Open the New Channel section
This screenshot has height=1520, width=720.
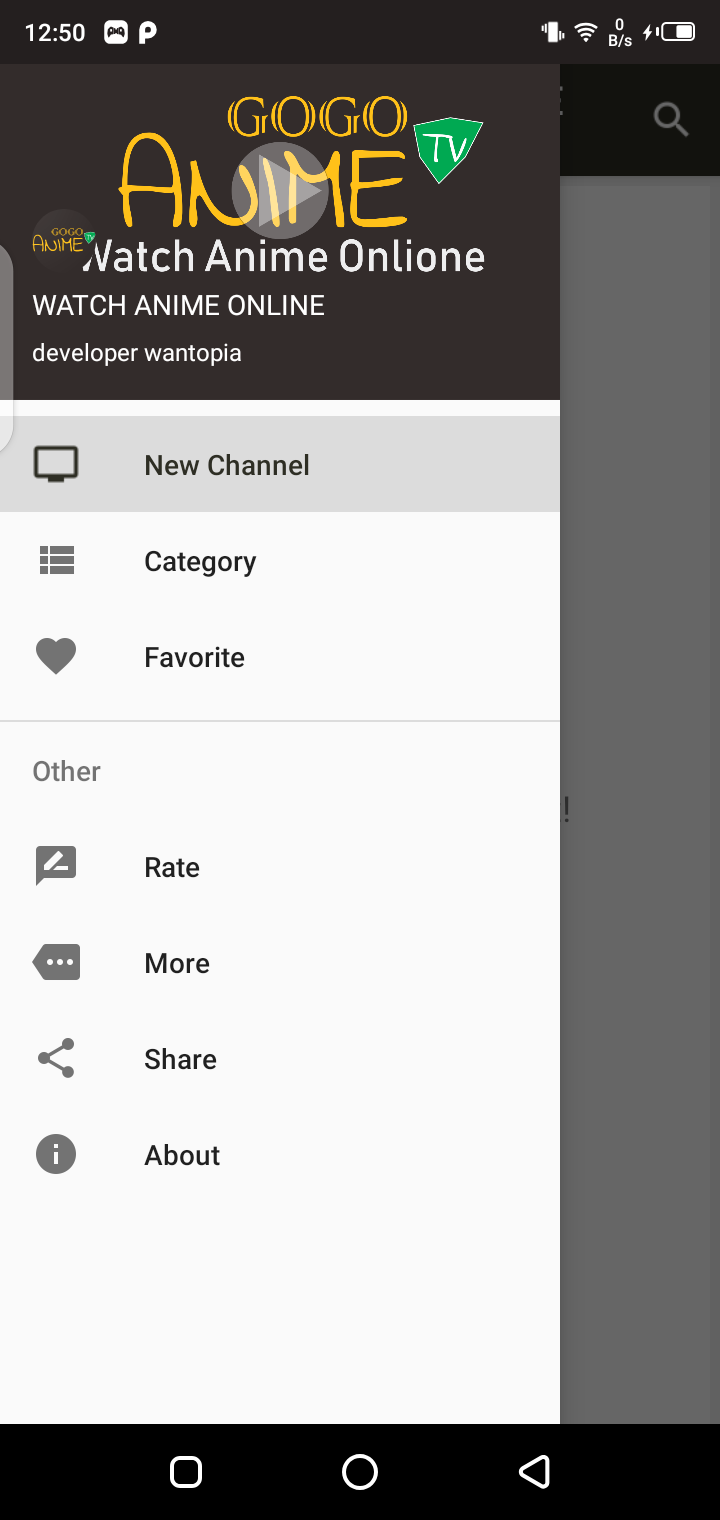click(227, 465)
